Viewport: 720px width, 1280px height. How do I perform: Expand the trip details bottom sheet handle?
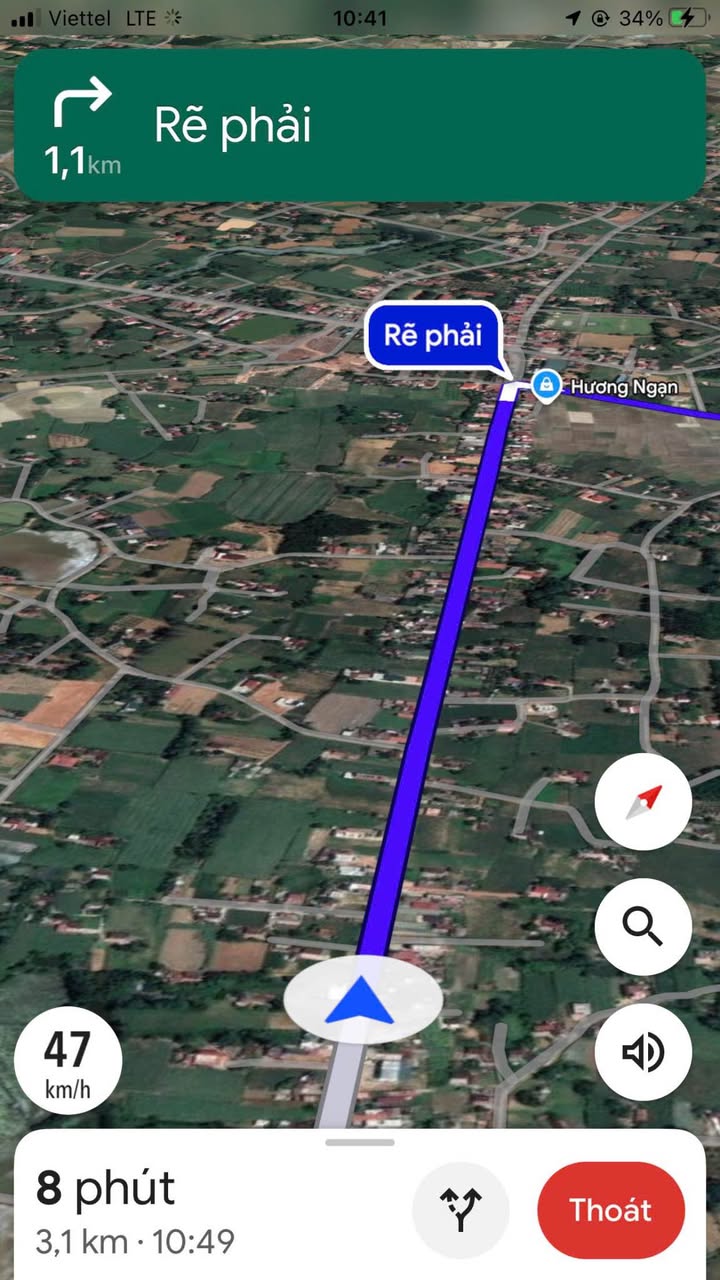pos(360,1142)
